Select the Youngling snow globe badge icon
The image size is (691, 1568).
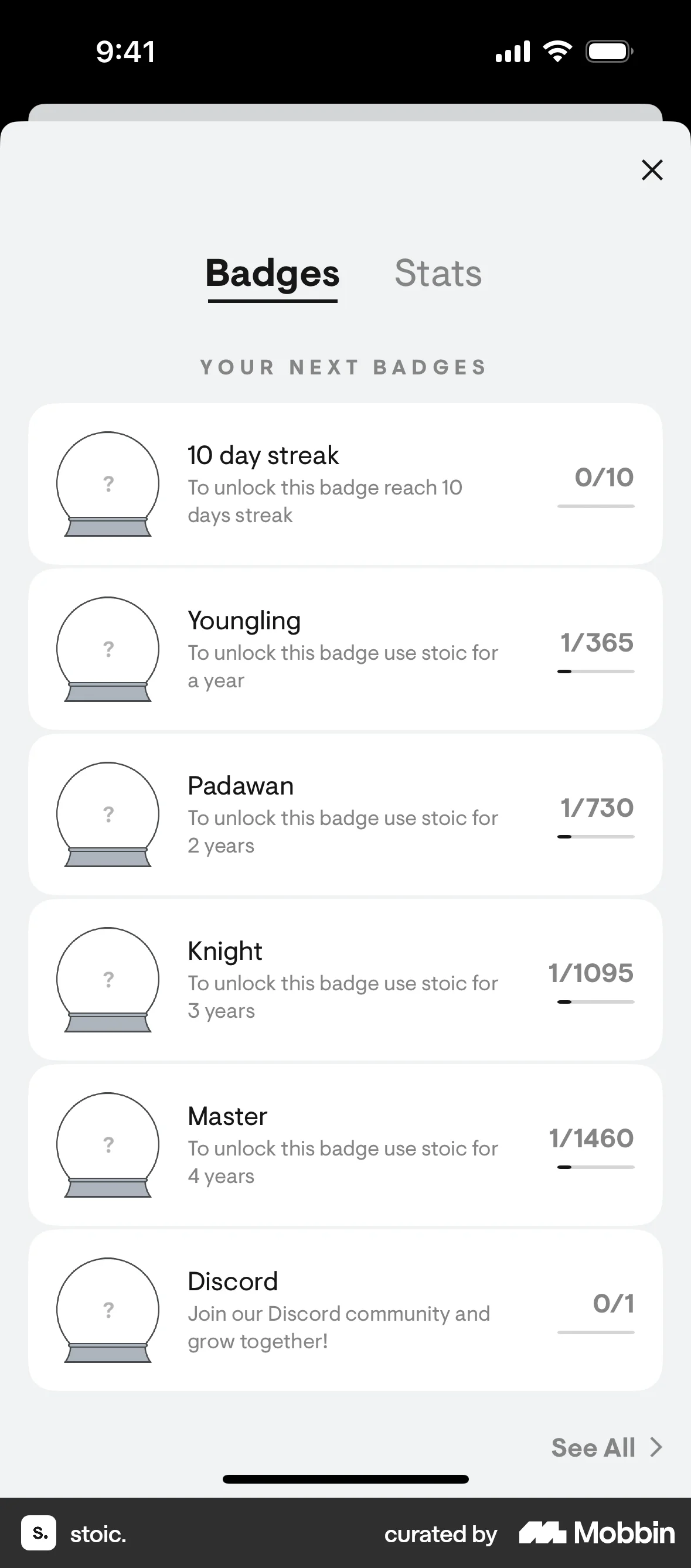pos(108,649)
